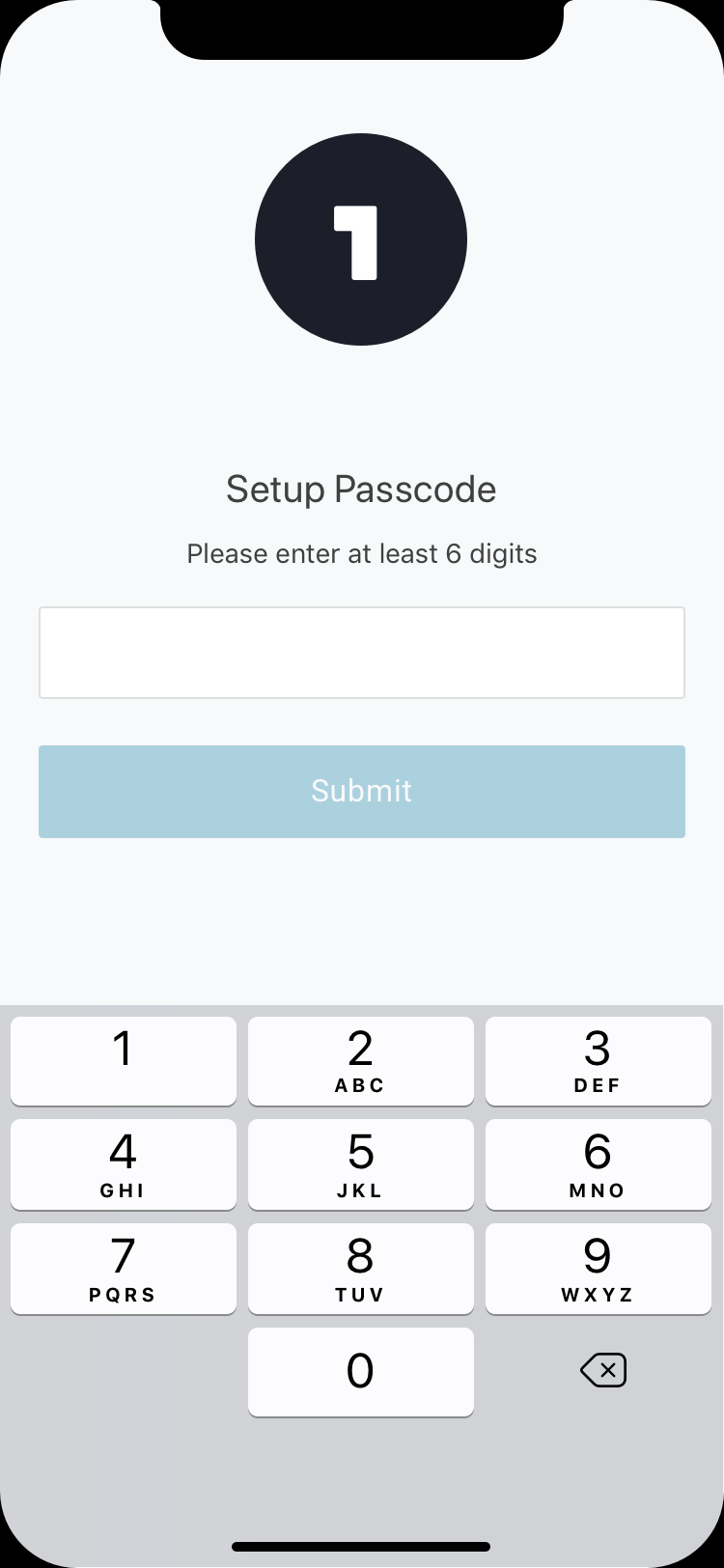This screenshot has height=1568, width=724.
Task: Click inside the white passcode box
Action: pyautogui.click(x=361, y=652)
